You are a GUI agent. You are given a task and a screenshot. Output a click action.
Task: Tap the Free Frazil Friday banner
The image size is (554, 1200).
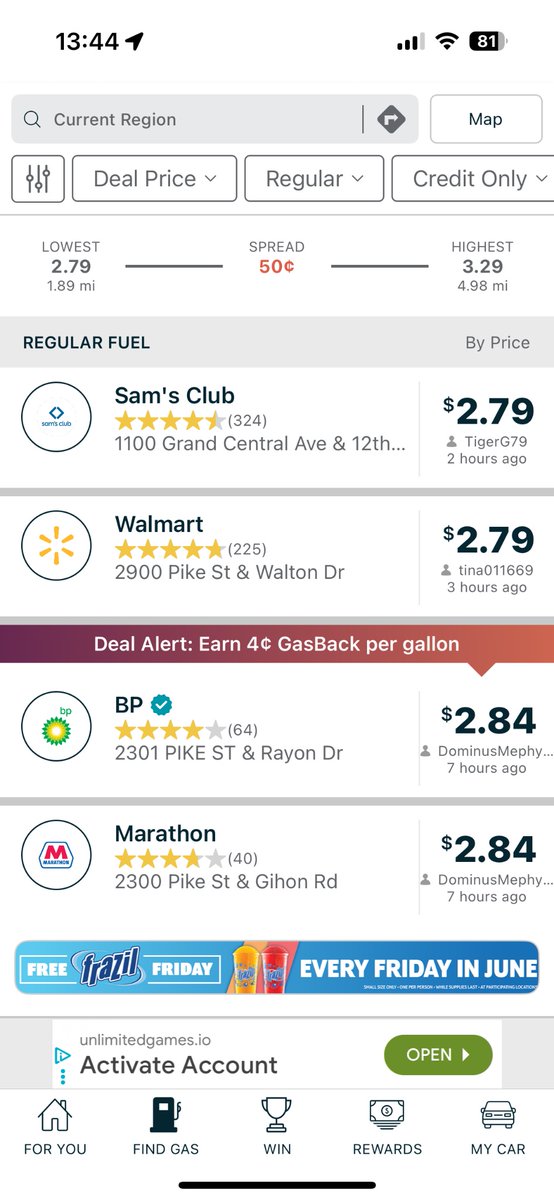[277, 967]
